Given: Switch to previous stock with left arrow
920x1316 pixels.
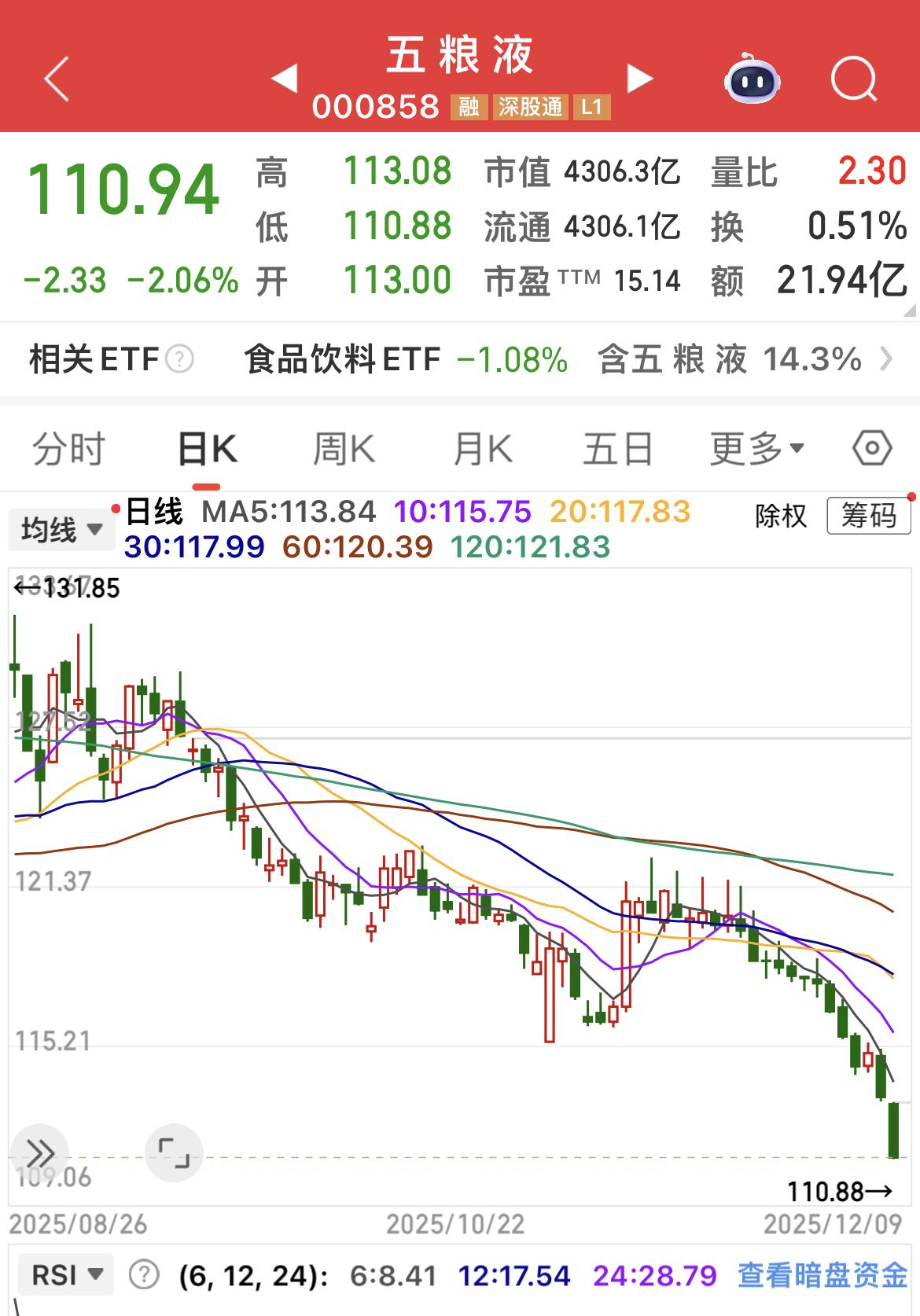Looking at the screenshot, I should (285, 77).
